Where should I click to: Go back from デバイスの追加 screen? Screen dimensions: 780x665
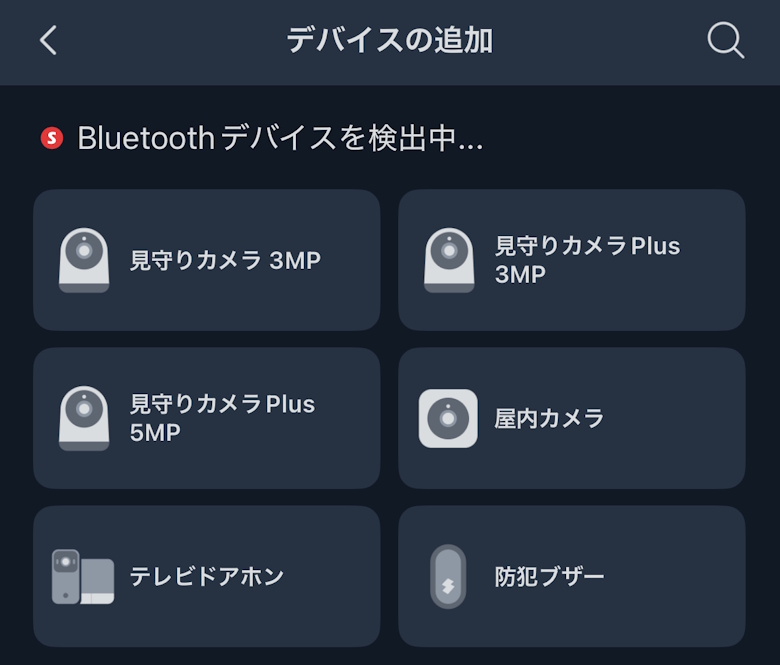click(x=48, y=41)
